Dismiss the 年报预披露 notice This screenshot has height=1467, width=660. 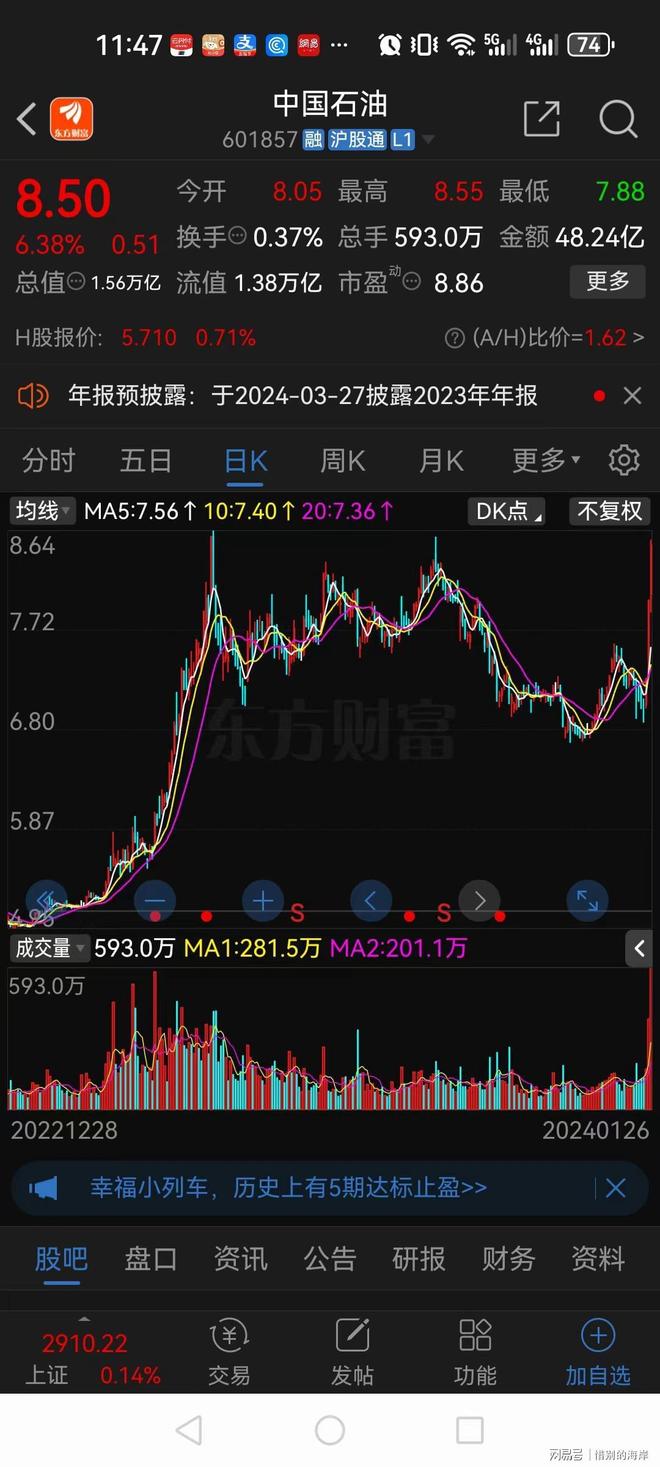632,396
